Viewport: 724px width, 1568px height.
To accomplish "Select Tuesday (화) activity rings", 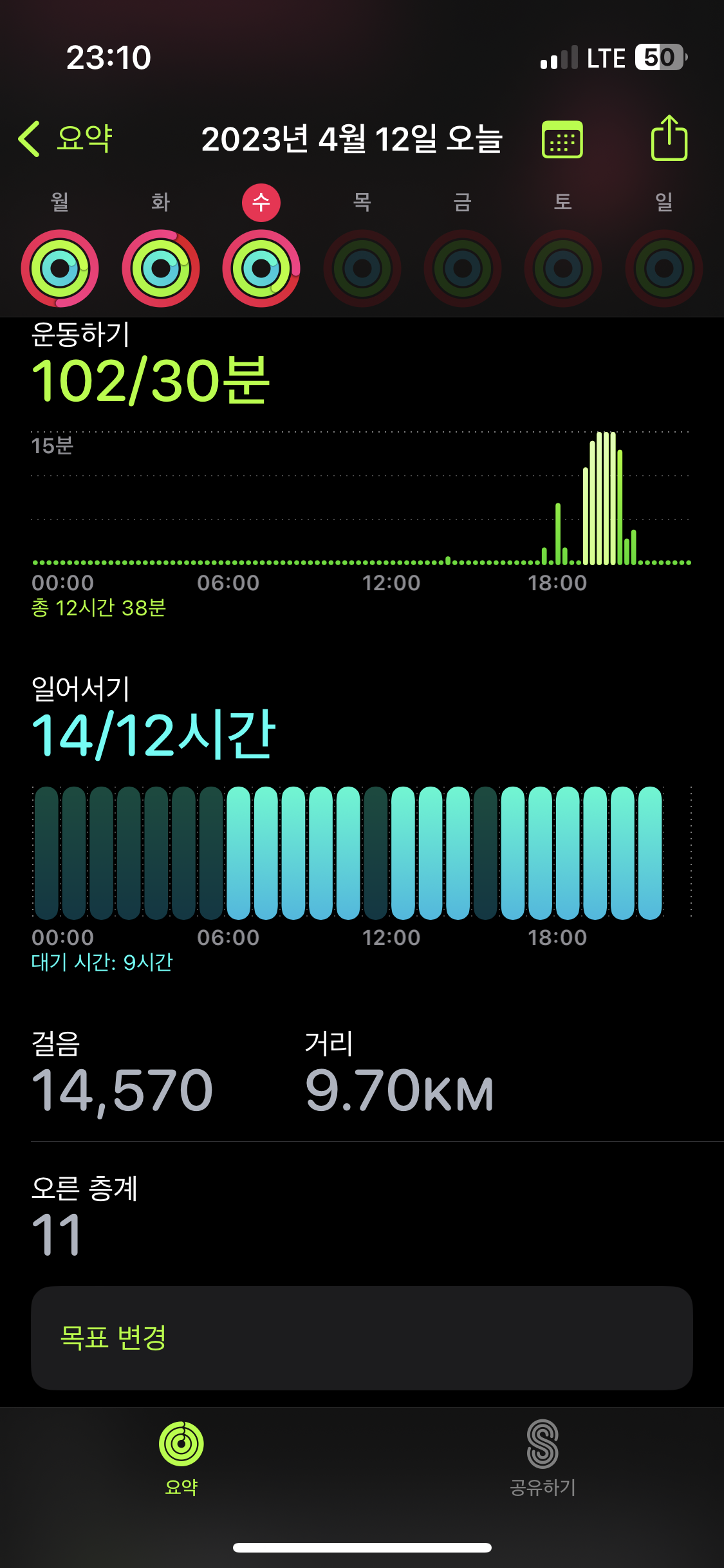I will (x=160, y=268).
